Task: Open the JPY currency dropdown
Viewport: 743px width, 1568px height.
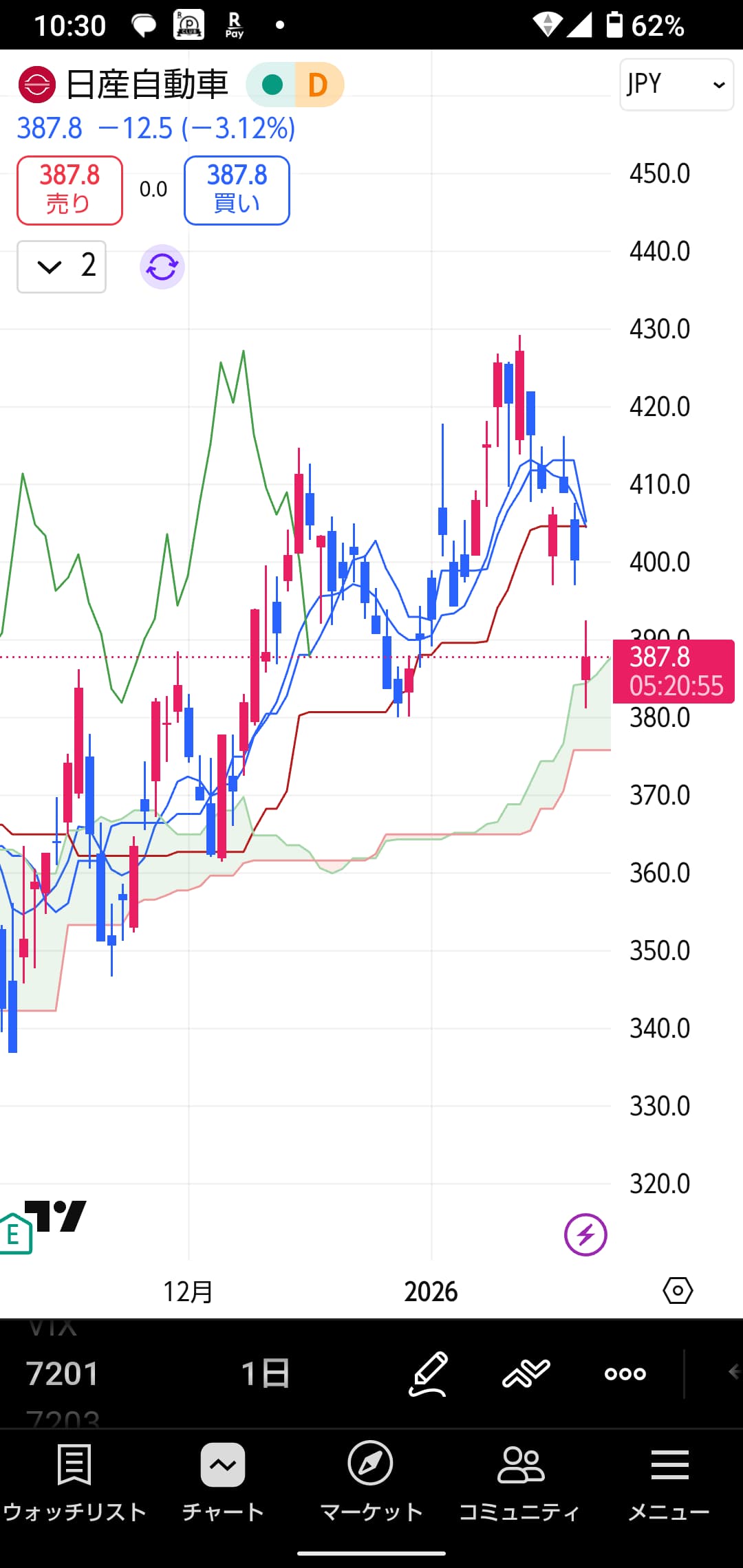Action: 676,85
